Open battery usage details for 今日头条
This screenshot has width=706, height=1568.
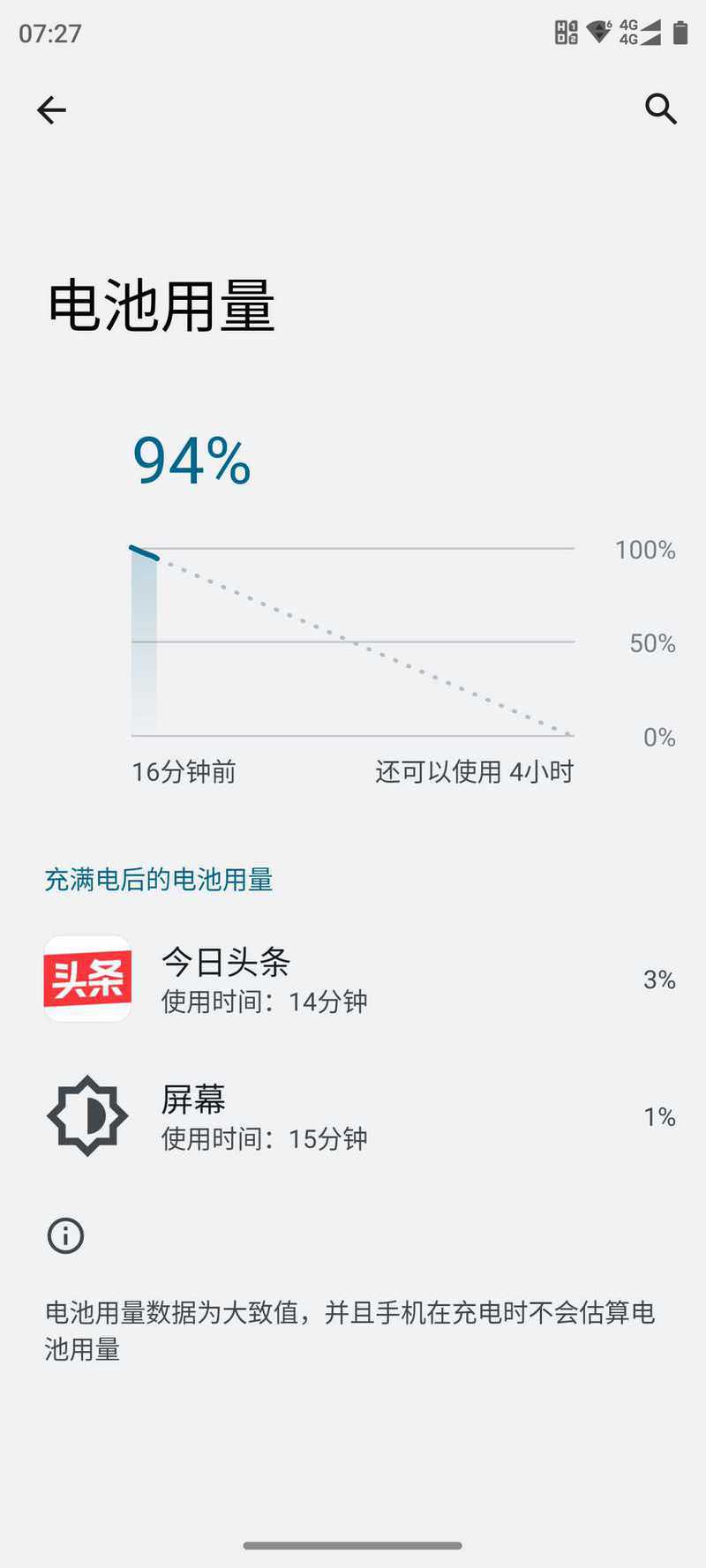353,979
